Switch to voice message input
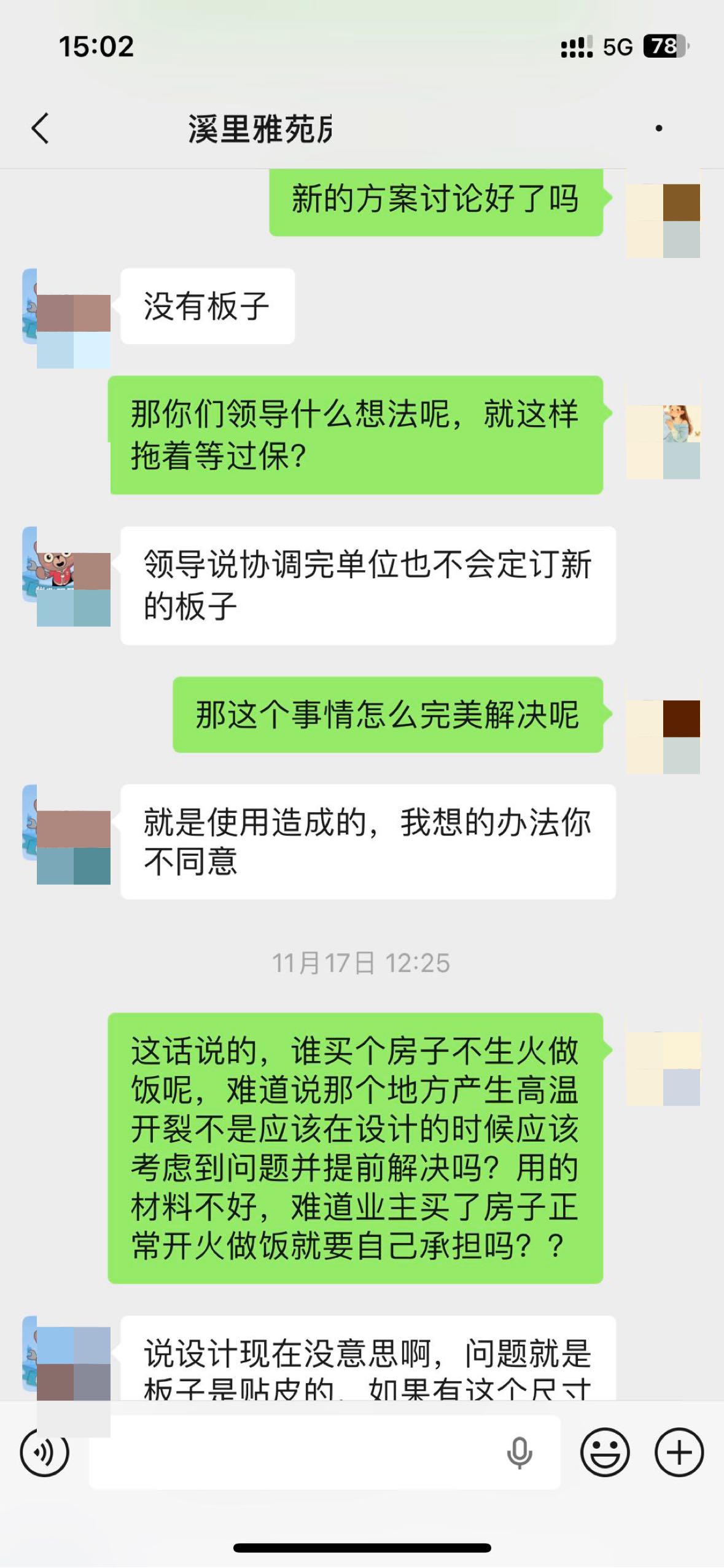 [x=44, y=1452]
